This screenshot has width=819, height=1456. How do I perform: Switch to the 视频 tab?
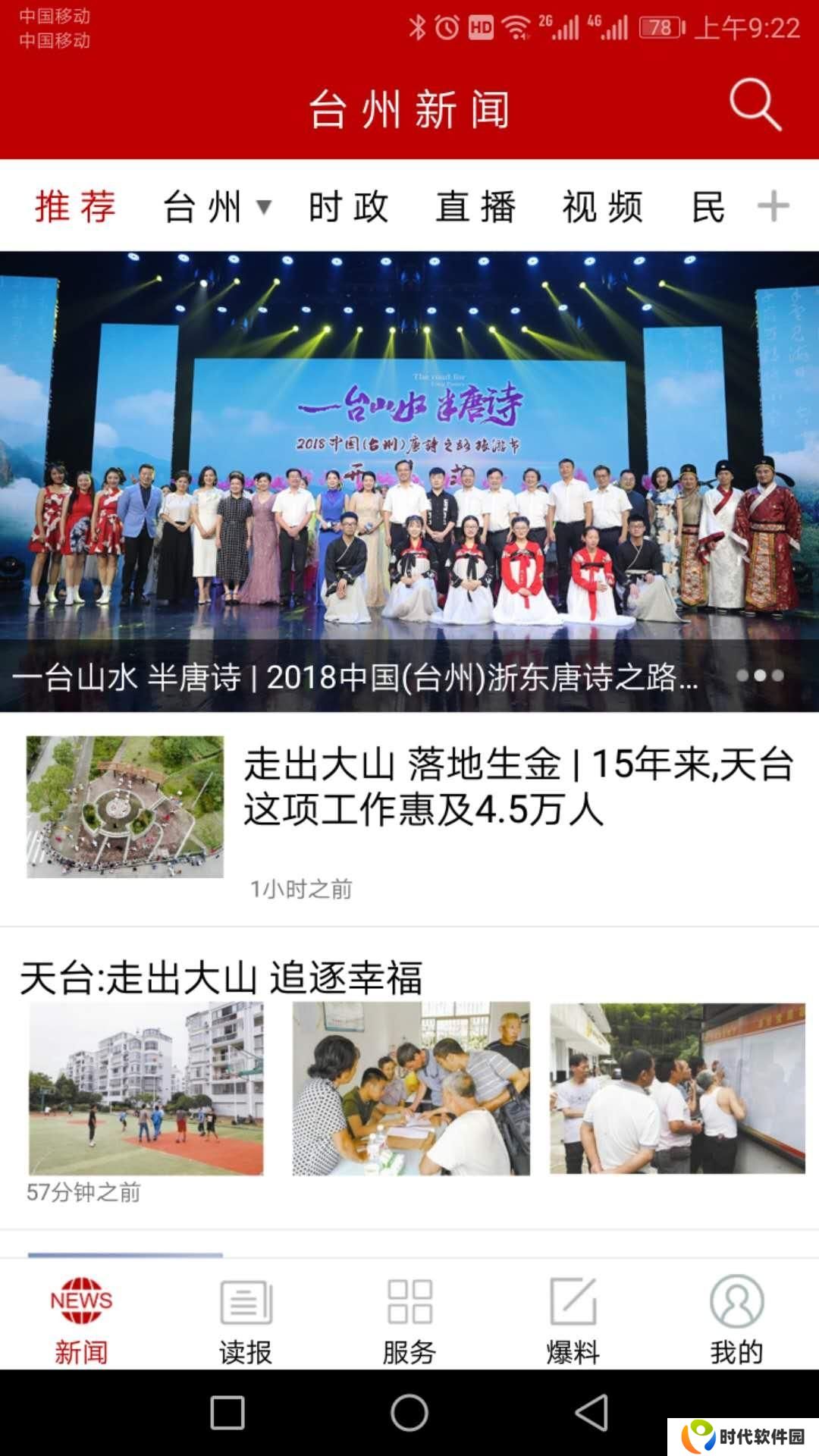pyautogui.click(x=603, y=206)
